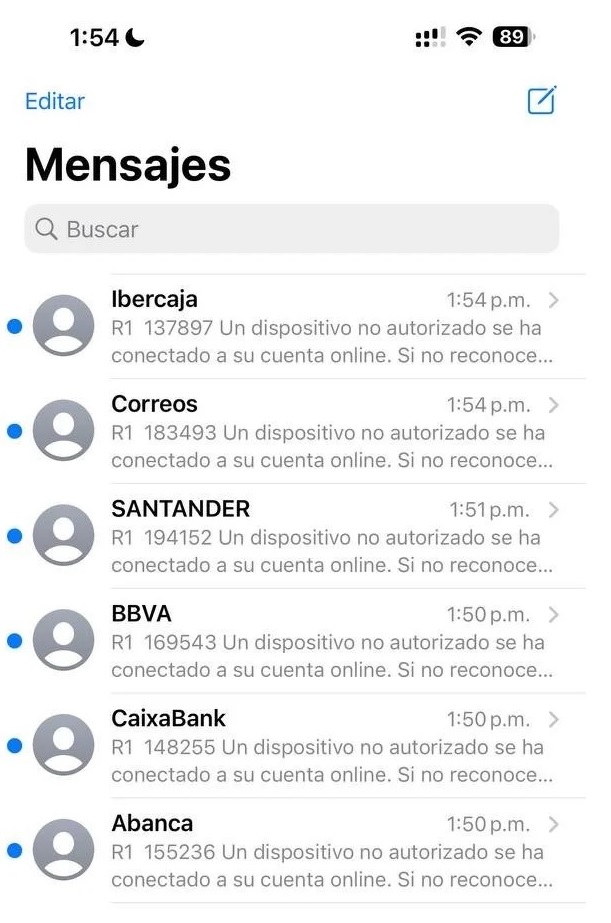This screenshot has height=923, width=611.
Task: Compose a new message
Action: (541, 100)
